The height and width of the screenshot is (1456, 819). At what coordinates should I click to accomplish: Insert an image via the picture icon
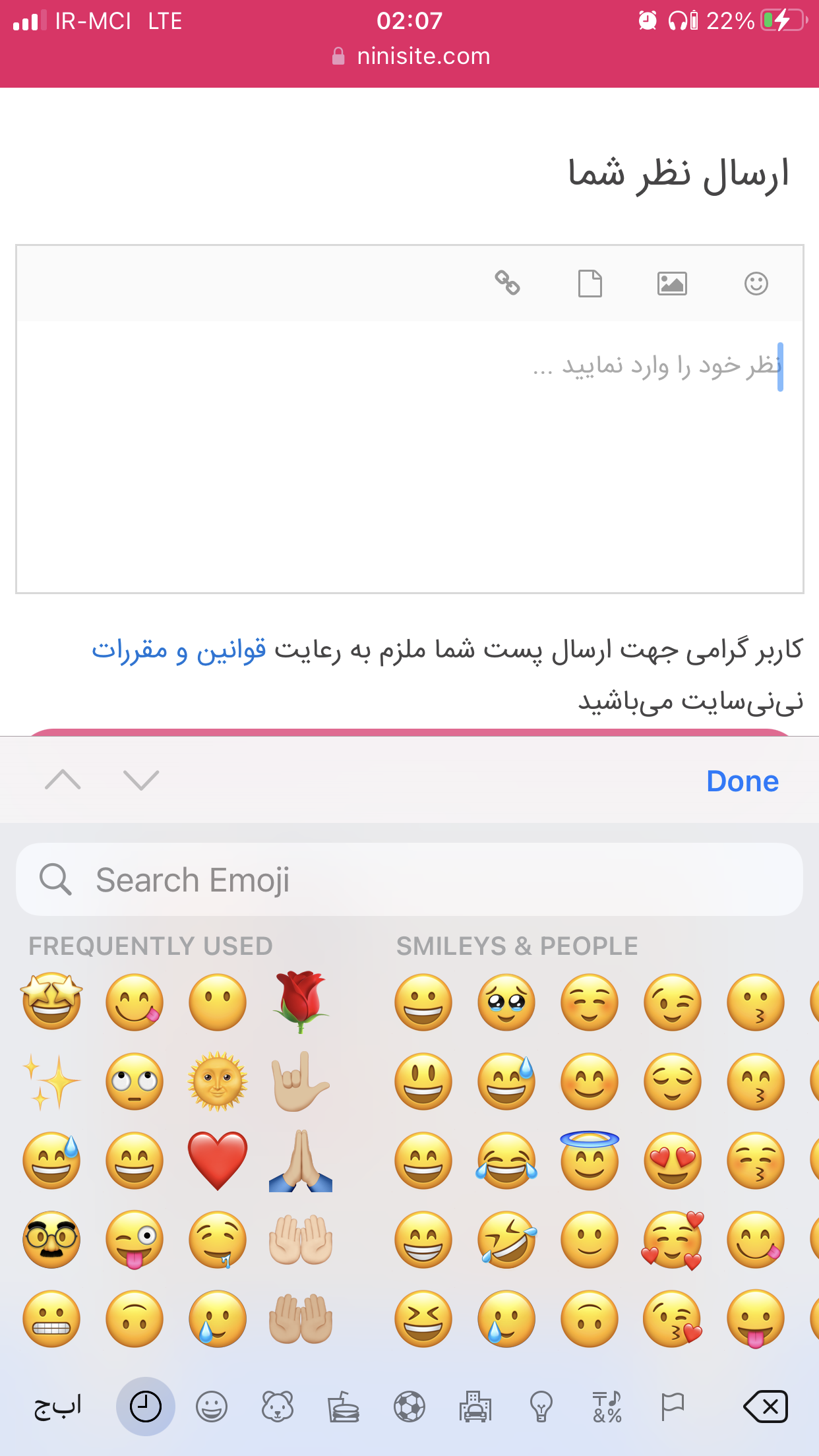click(672, 284)
